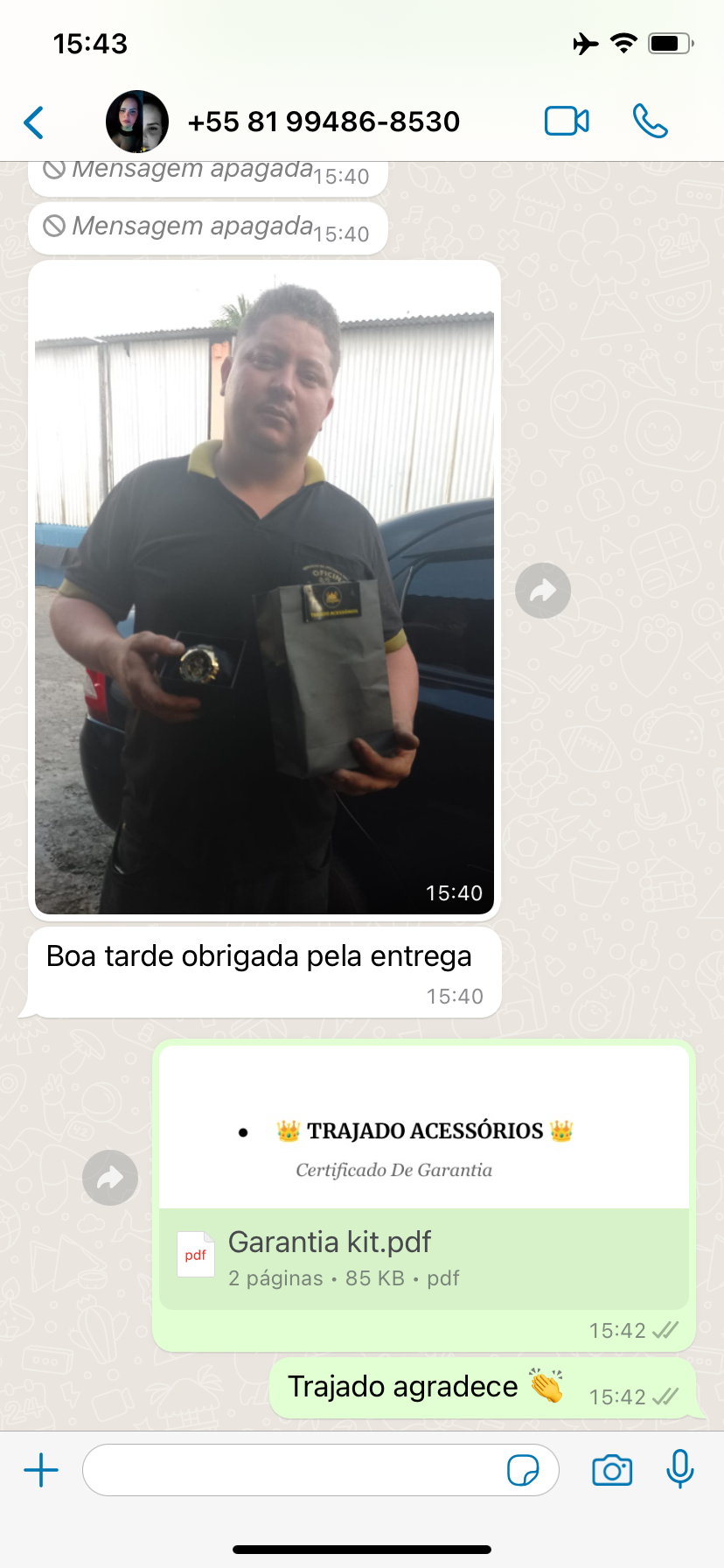Record a voice message with microphone
Image resolution: width=724 pixels, height=1568 pixels.
[x=679, y=1468]
